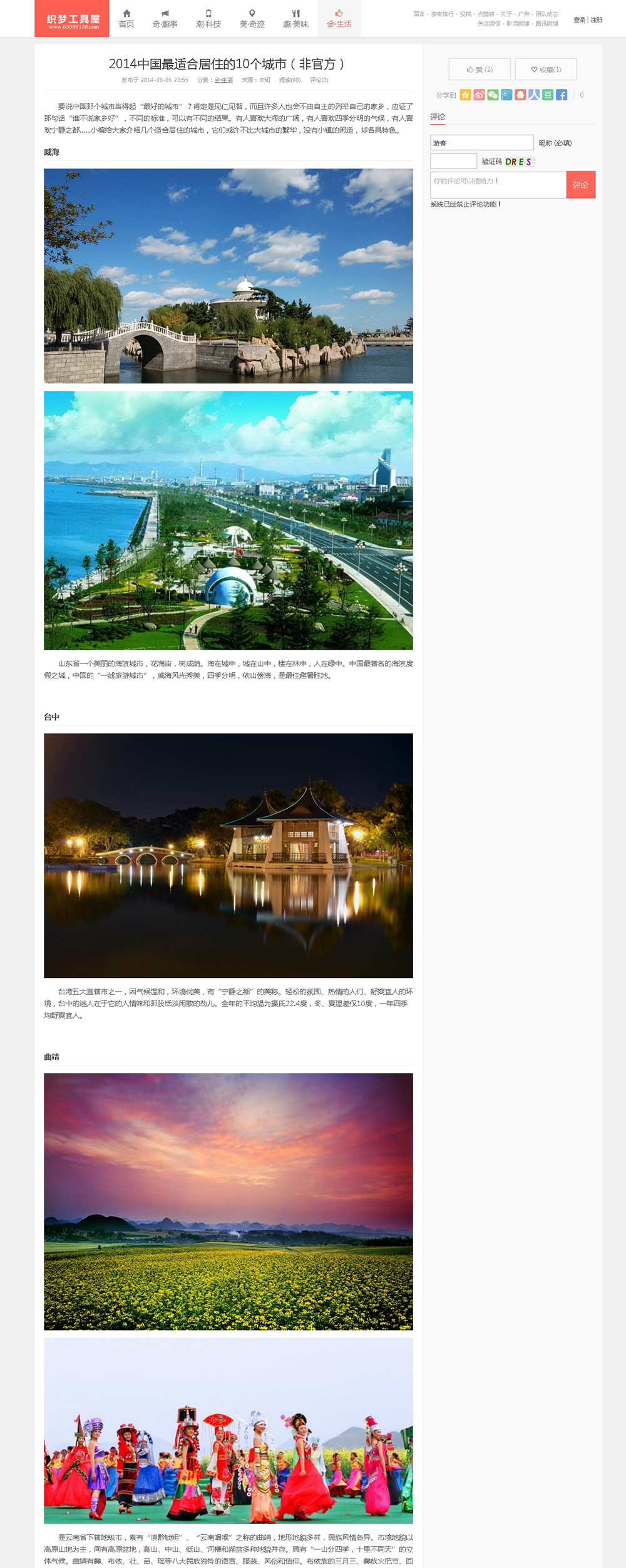This screenshot has height=1568, width=626.
Task: Open the 注册 register link
Action: click(x=597, y=20)
